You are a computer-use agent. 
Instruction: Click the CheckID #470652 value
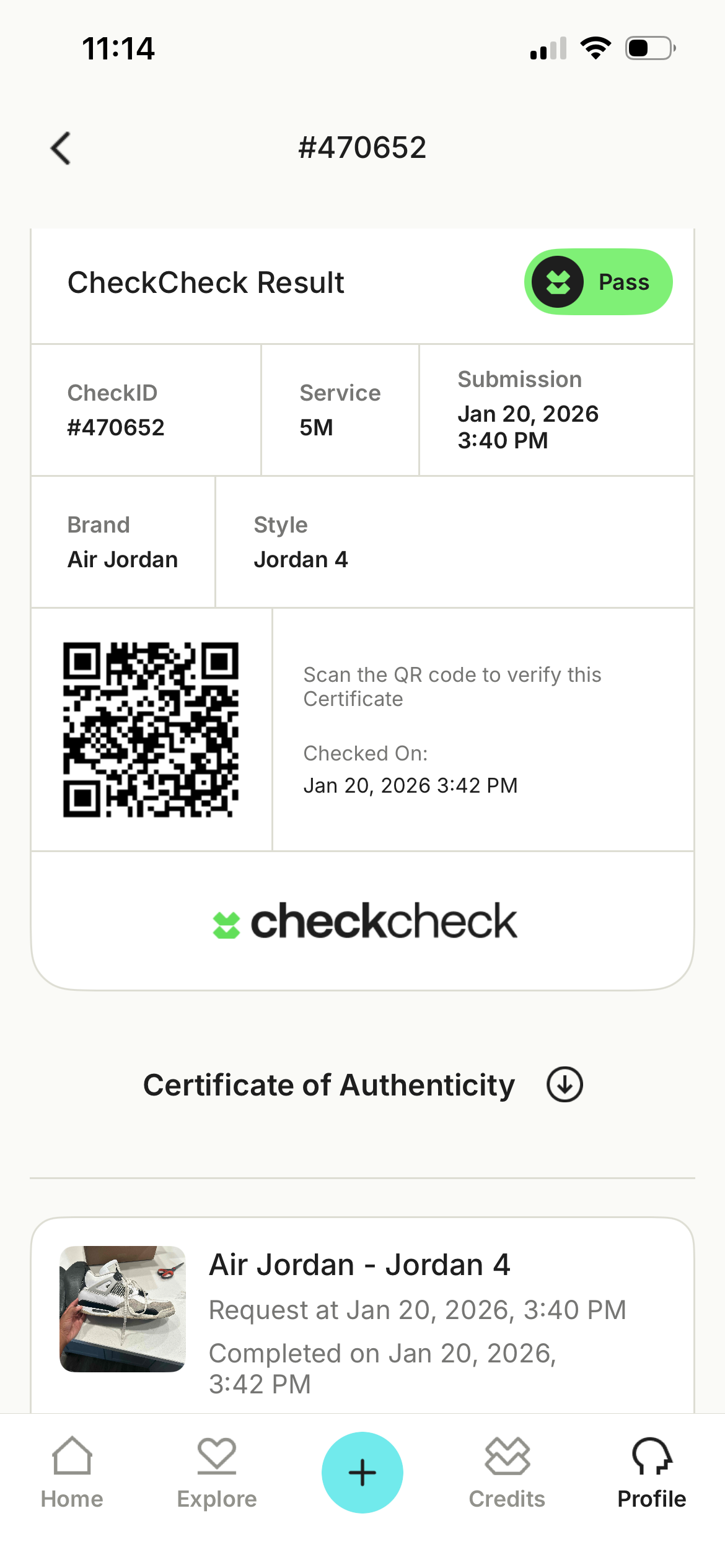115,427
